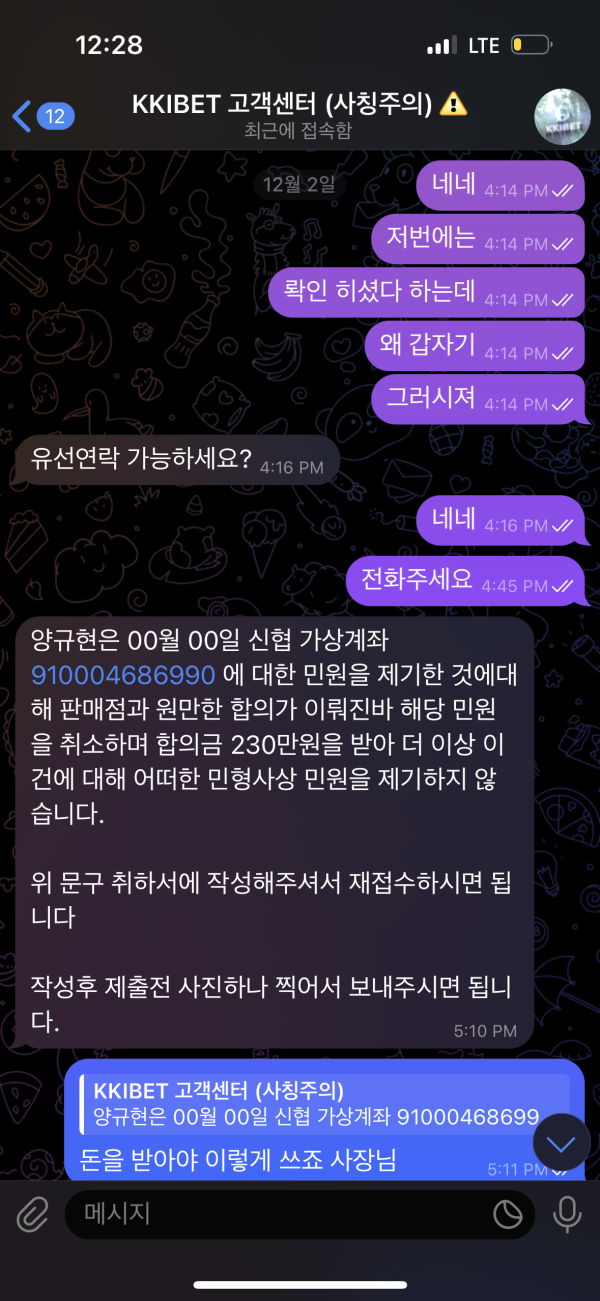Tap the account number 910004686990 link
600x1301 pixels.
click(123, 673)
